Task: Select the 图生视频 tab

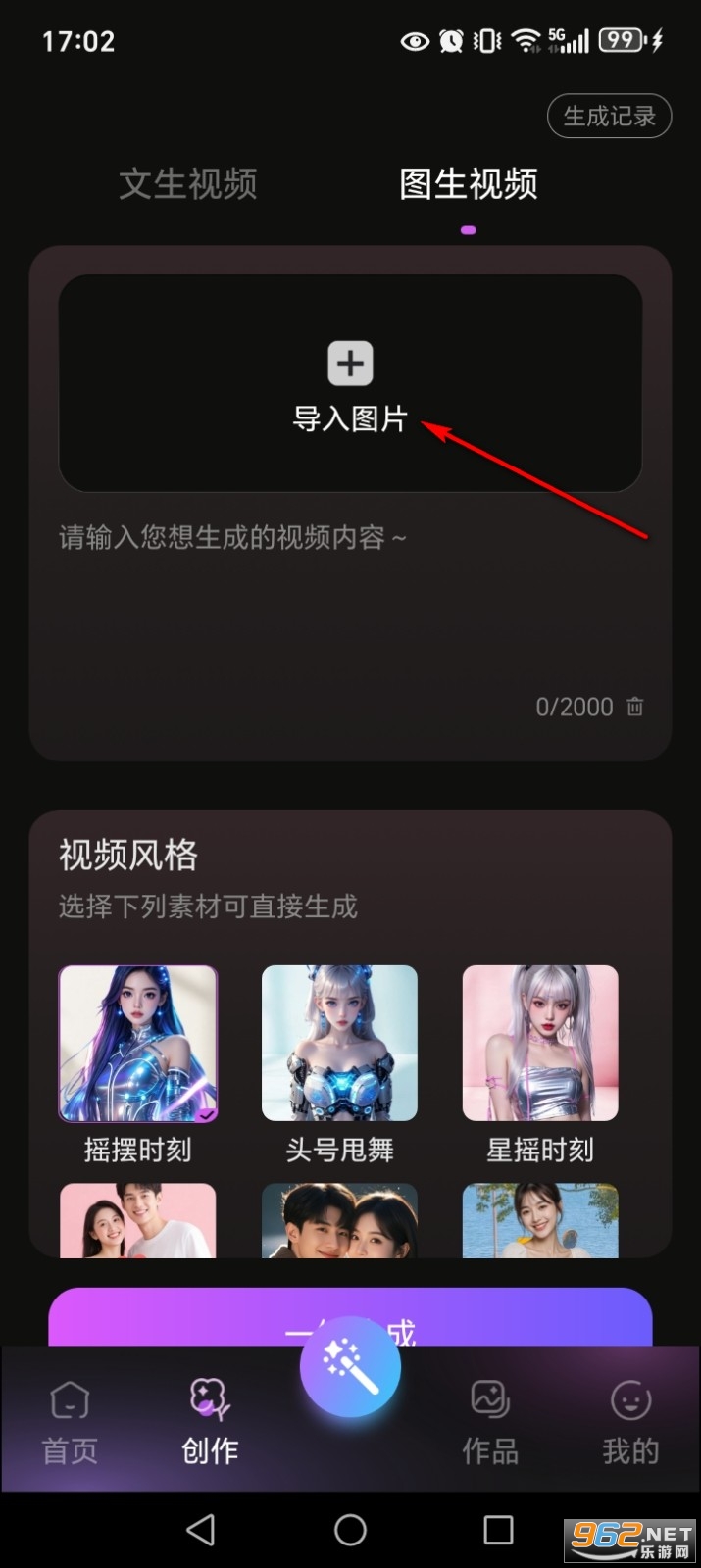Action: (468, 184)
